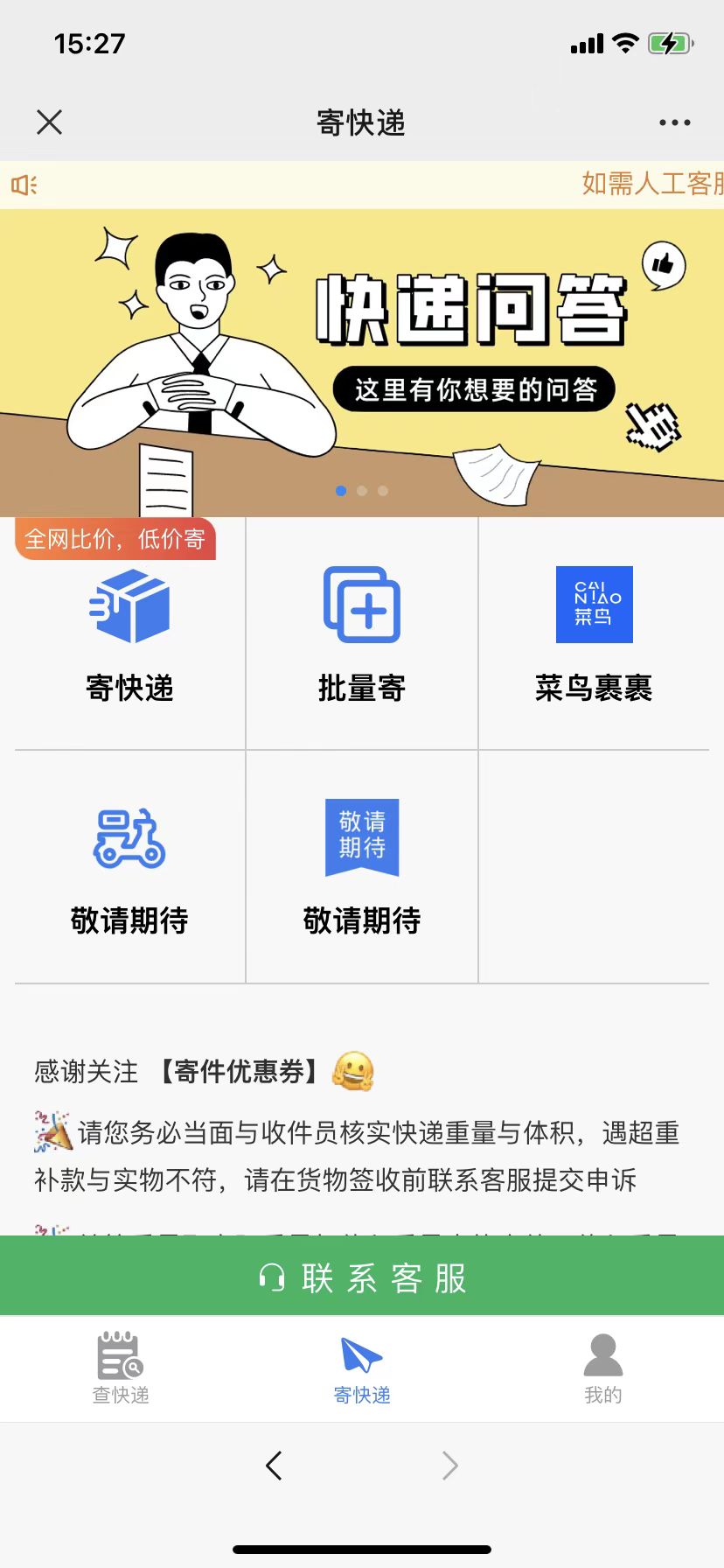
Task: Open the 快递问答 banner
Action: 362,362
